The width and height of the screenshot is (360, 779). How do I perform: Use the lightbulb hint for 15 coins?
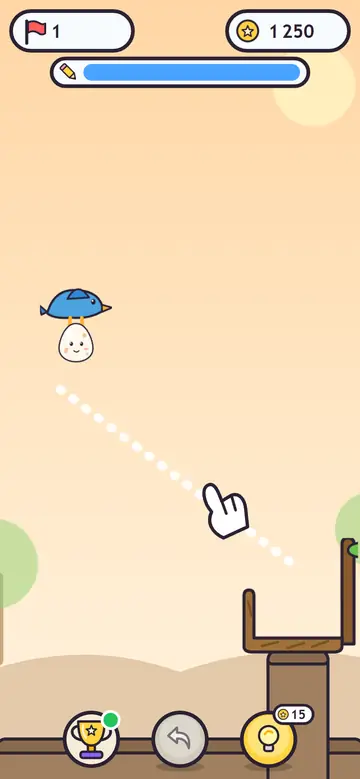pos(269,739)
